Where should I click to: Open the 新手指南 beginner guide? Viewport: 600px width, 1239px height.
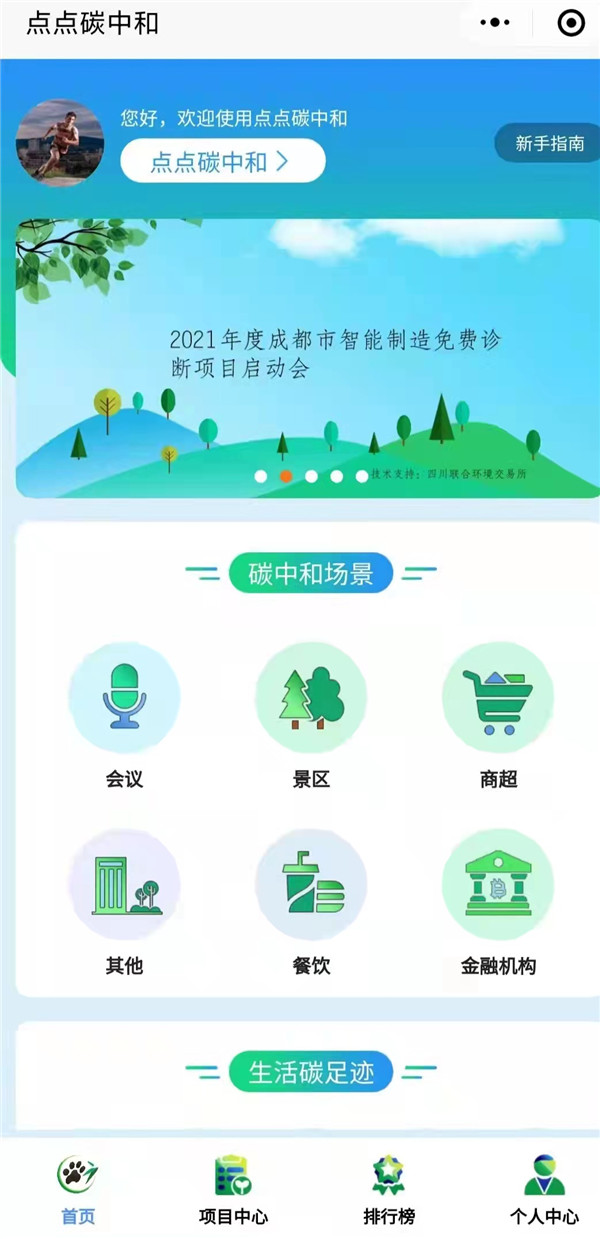point(548,144)
